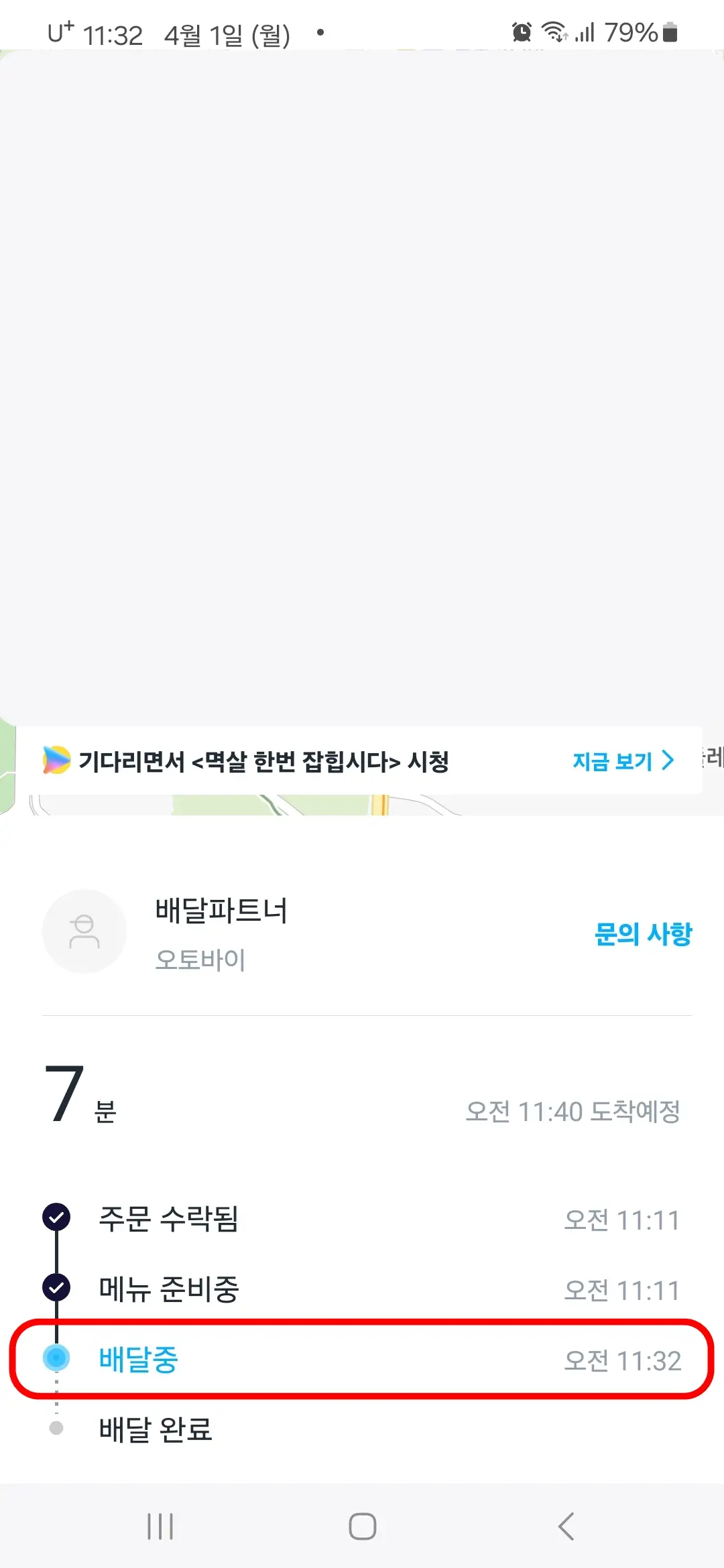Viewport: 724px width, 1568px height.
Task: Tap the checkmark icon beside 메뉴 준비중
Action: (x=55, y=1288)
